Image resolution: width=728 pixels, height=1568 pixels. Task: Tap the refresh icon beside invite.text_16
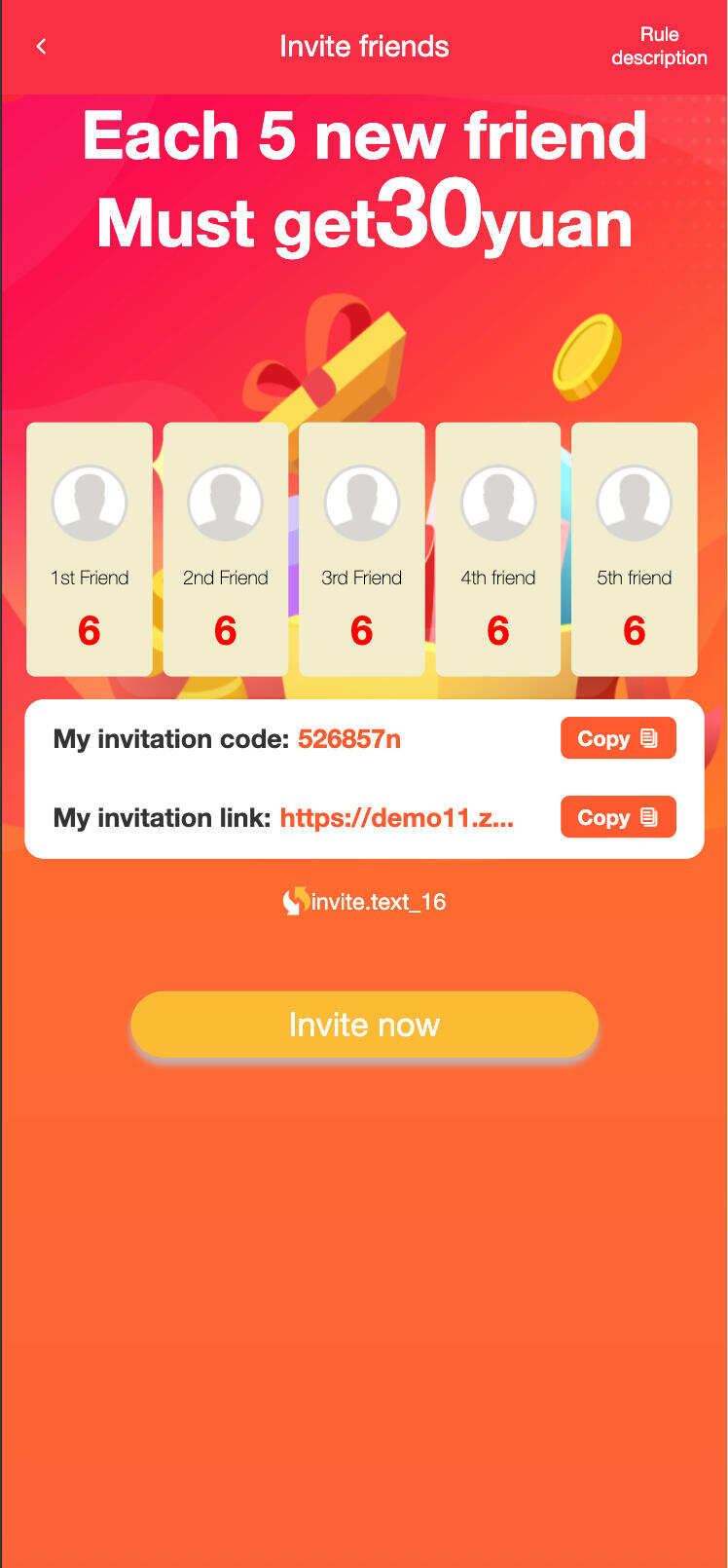click(x=295, y=902)
